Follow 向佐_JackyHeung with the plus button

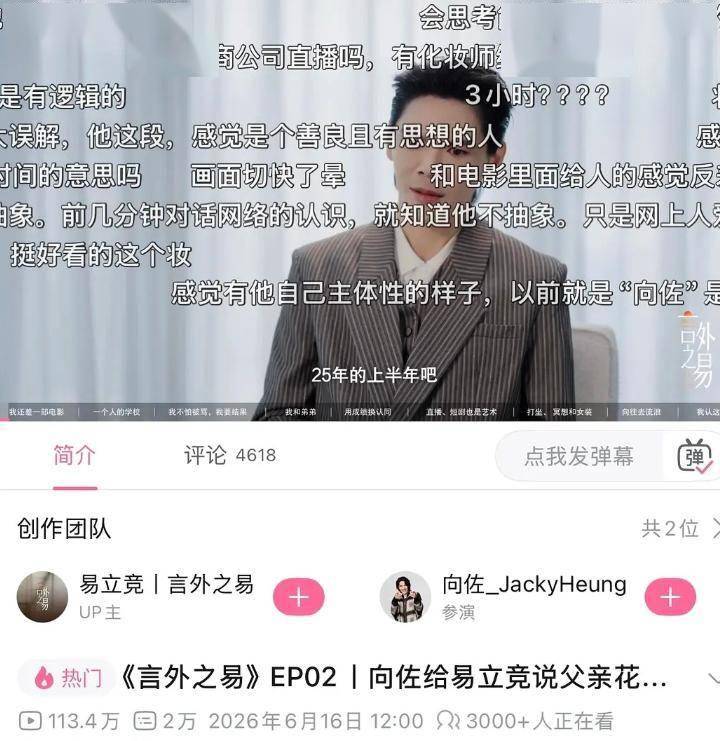click(x=670, y=597)
